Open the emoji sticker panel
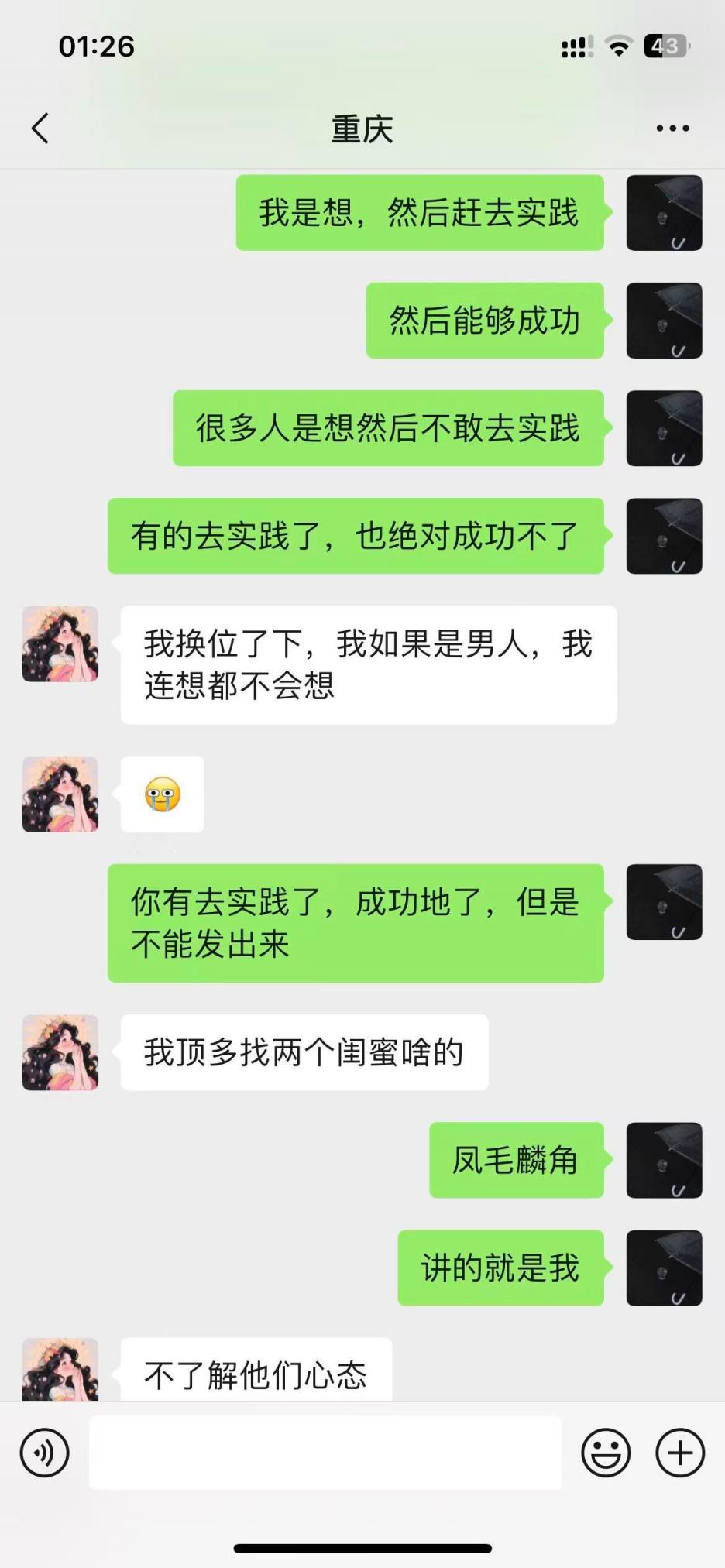The height and width of the screenshot is (1568, 725). coord(606,1453)
